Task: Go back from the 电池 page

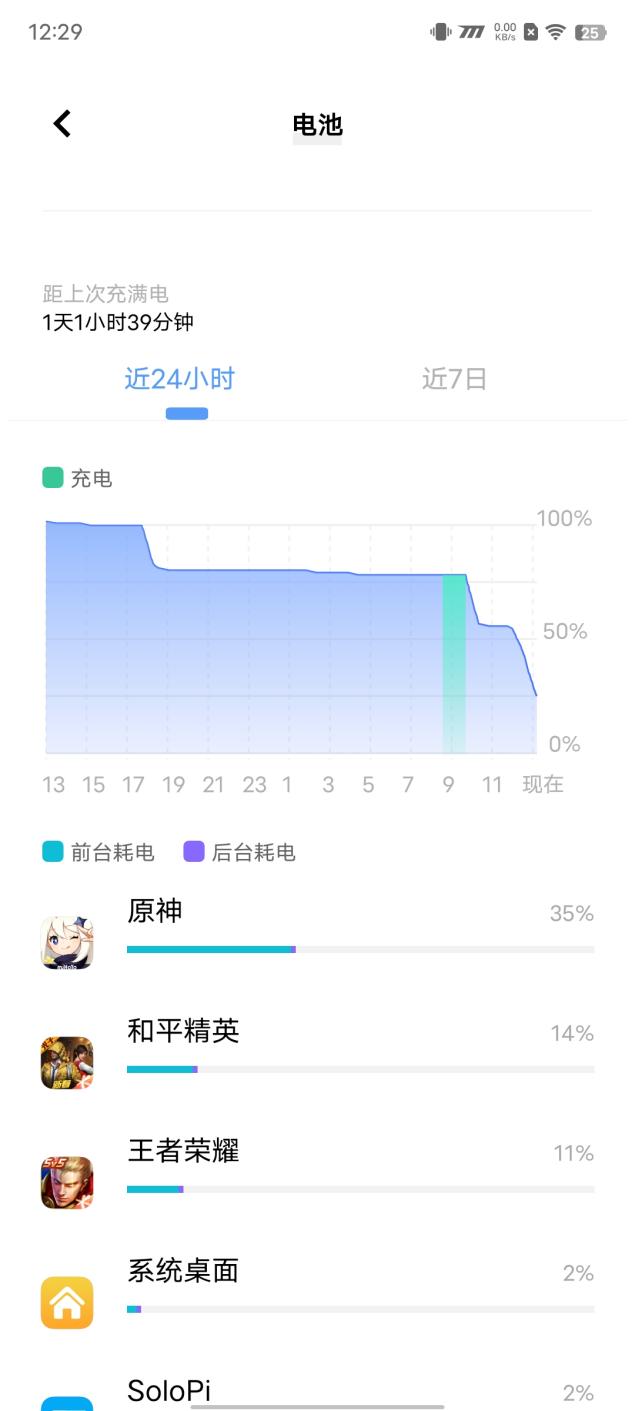Action: pyautogui.click(x=62, y=124)
